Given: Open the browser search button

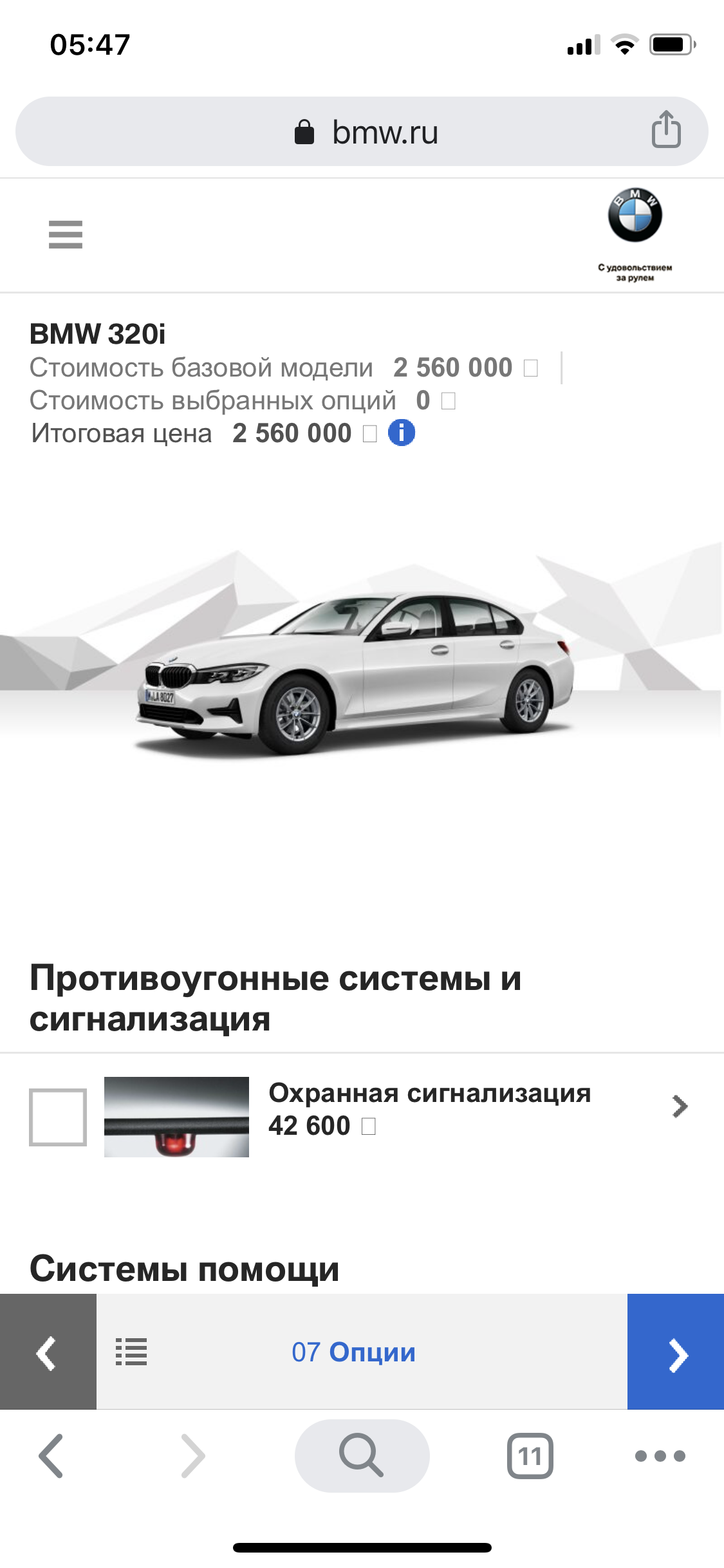Looking at the screenshot, I should 362,1455.
